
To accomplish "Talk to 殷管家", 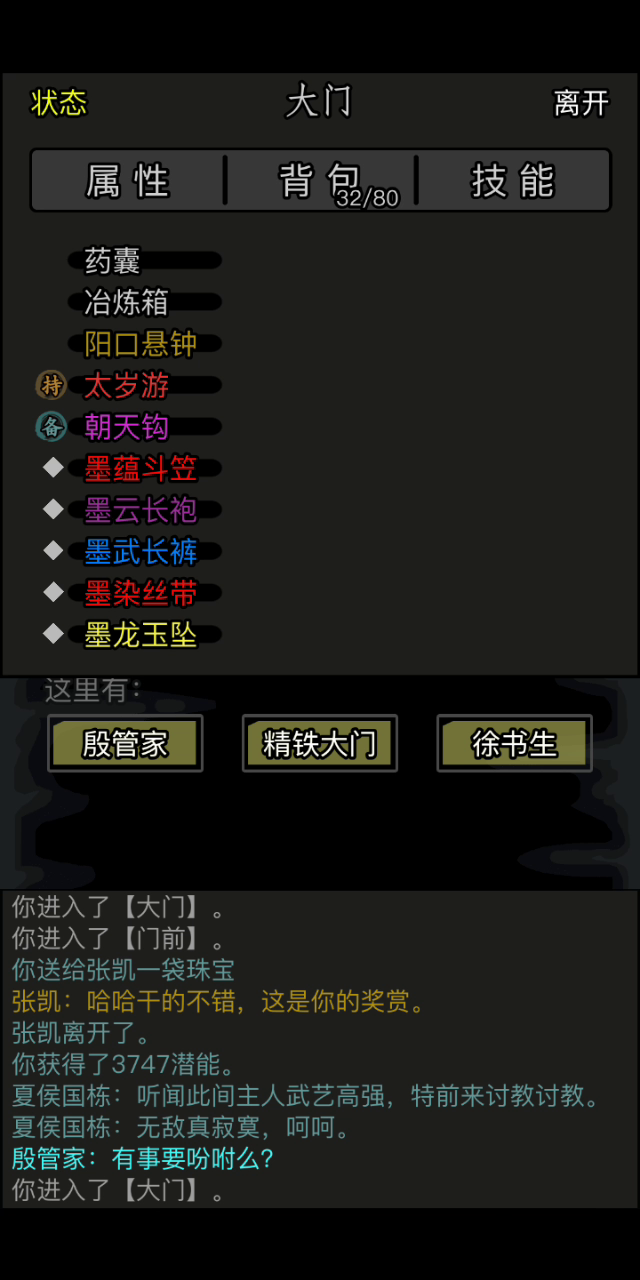I will [125, 743].
